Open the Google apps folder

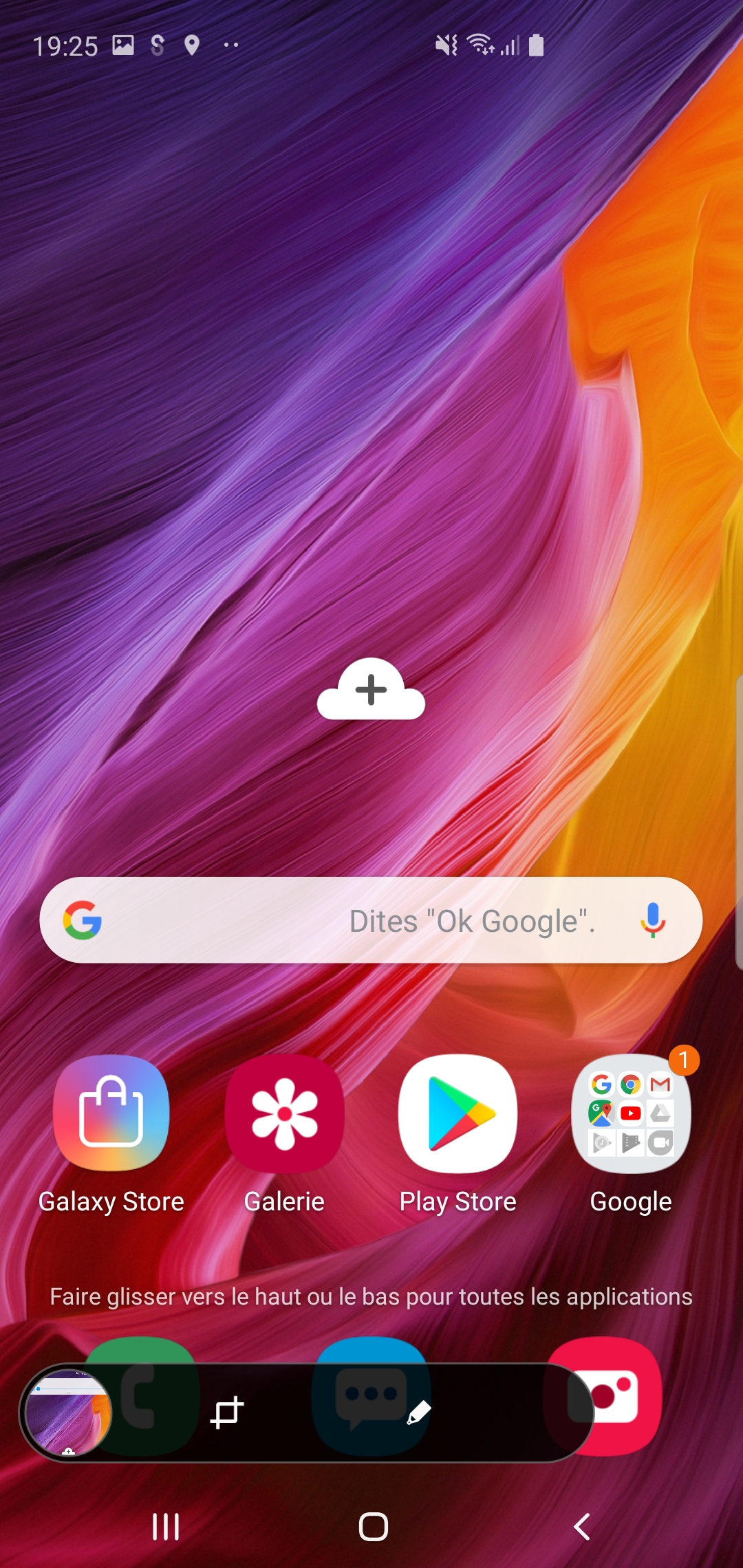[631, 1114]
